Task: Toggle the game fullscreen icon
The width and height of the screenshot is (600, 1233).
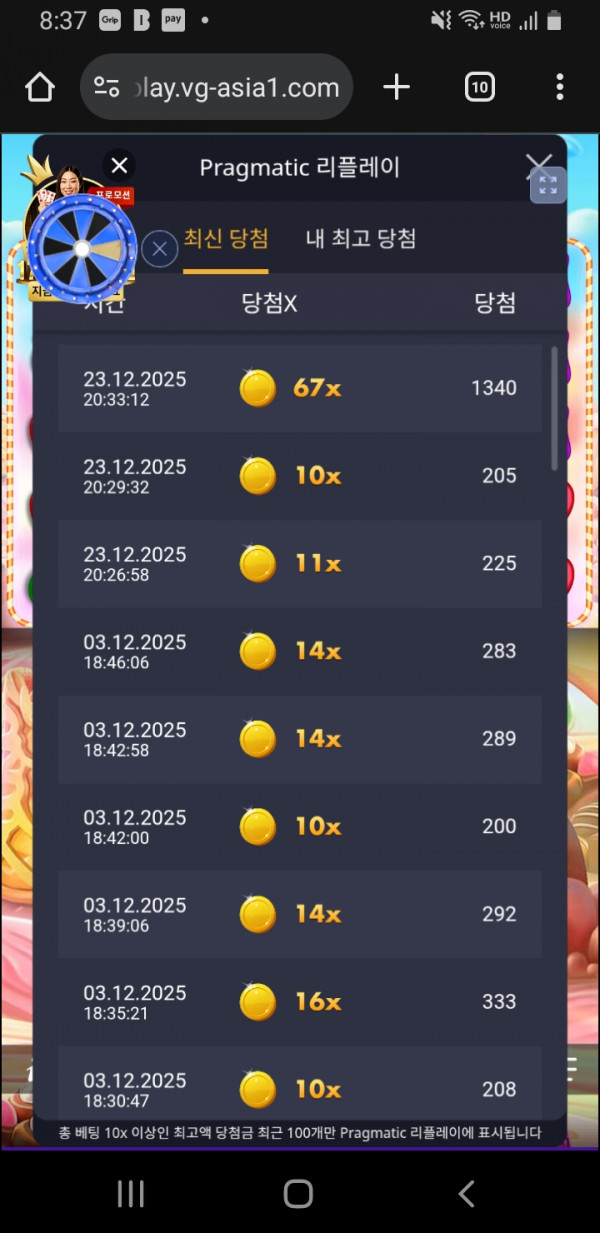Action: tap(548, 185)
